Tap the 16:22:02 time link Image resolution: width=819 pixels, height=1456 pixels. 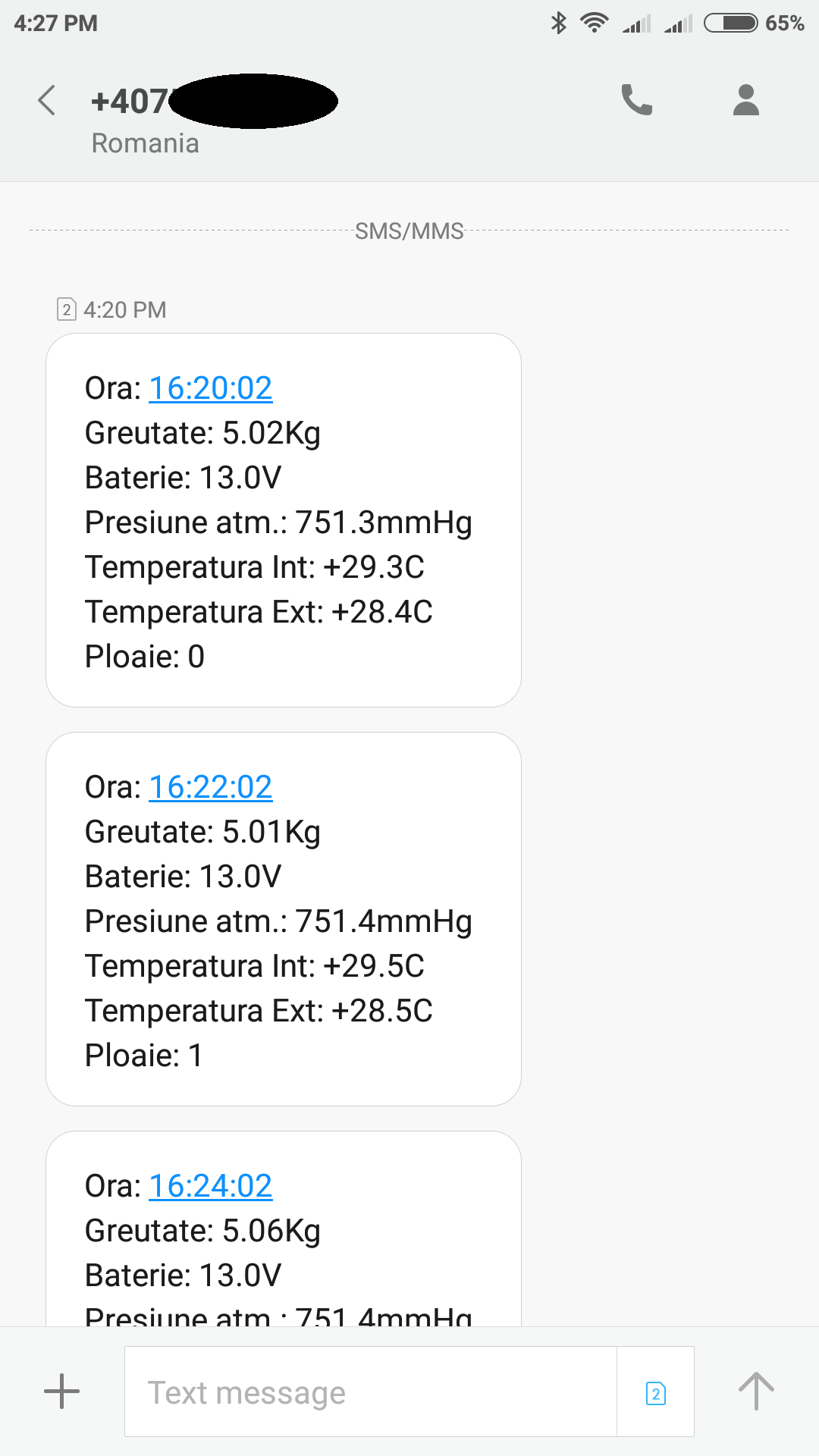coord(211,787)
